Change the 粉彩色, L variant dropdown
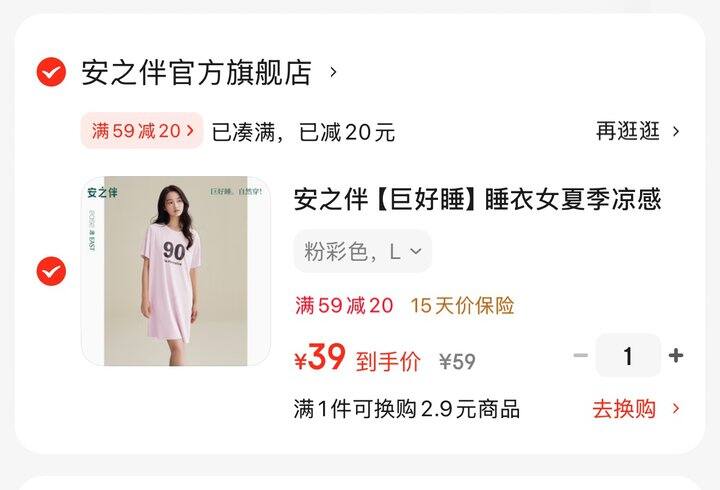 click(x=362, y=252)
